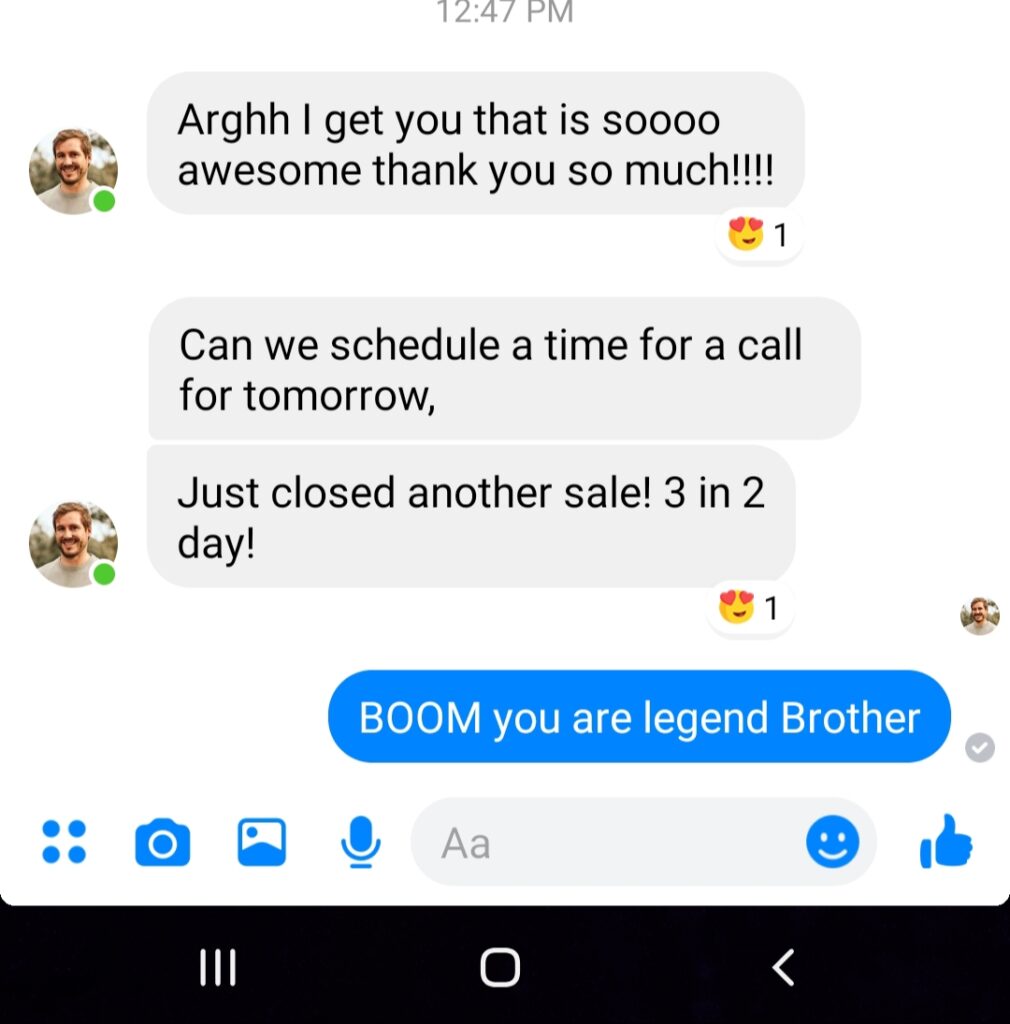Tap the system back button
Viewport: 1010px width, 1024px height.
784,967
